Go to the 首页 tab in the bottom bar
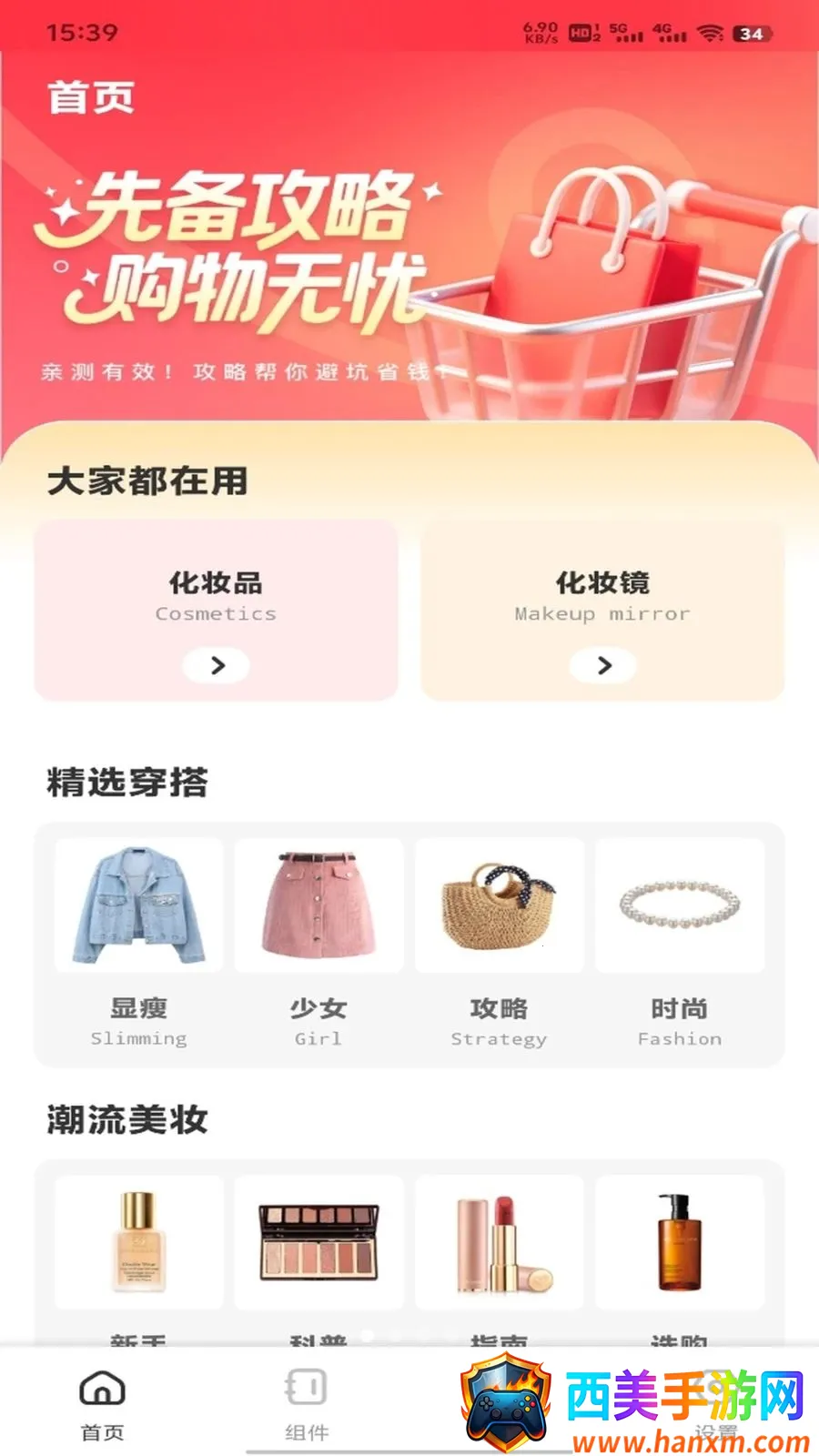The image size is (819, 1456). pos(102,1405)
